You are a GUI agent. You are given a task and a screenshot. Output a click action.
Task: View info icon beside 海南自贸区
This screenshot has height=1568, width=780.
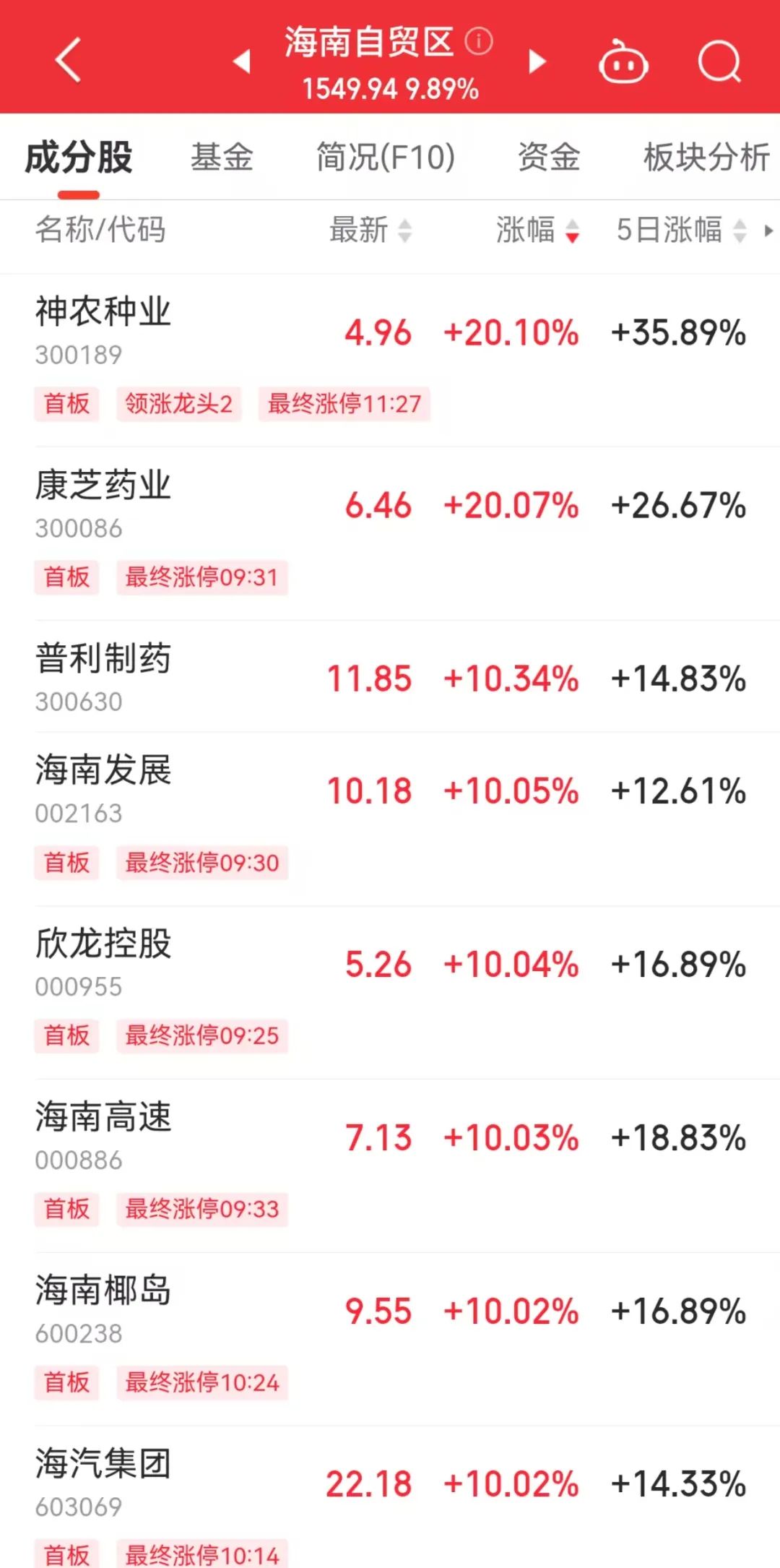click(x=479, y=41)
